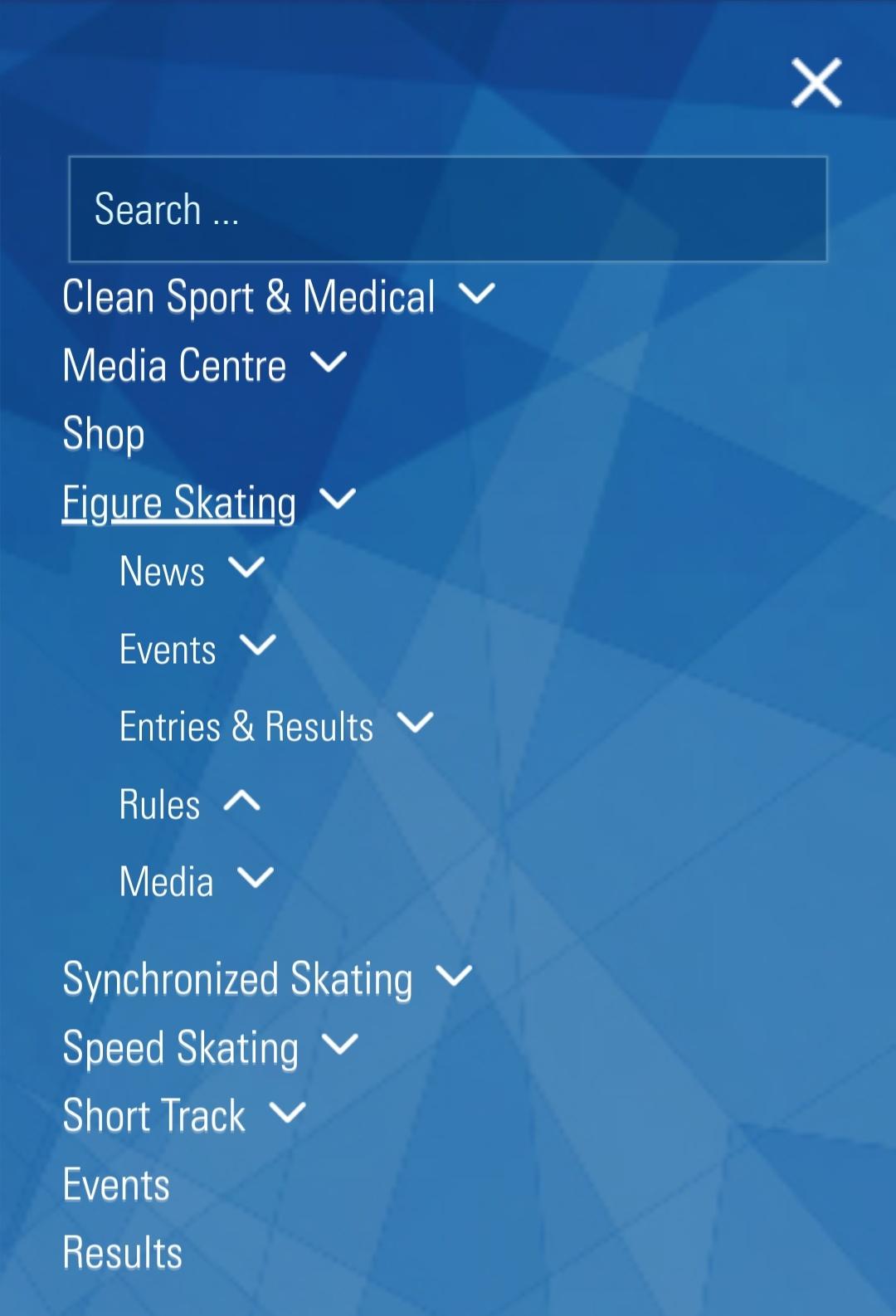Expand Clean Sport & Medical submenu

(477, 294)
